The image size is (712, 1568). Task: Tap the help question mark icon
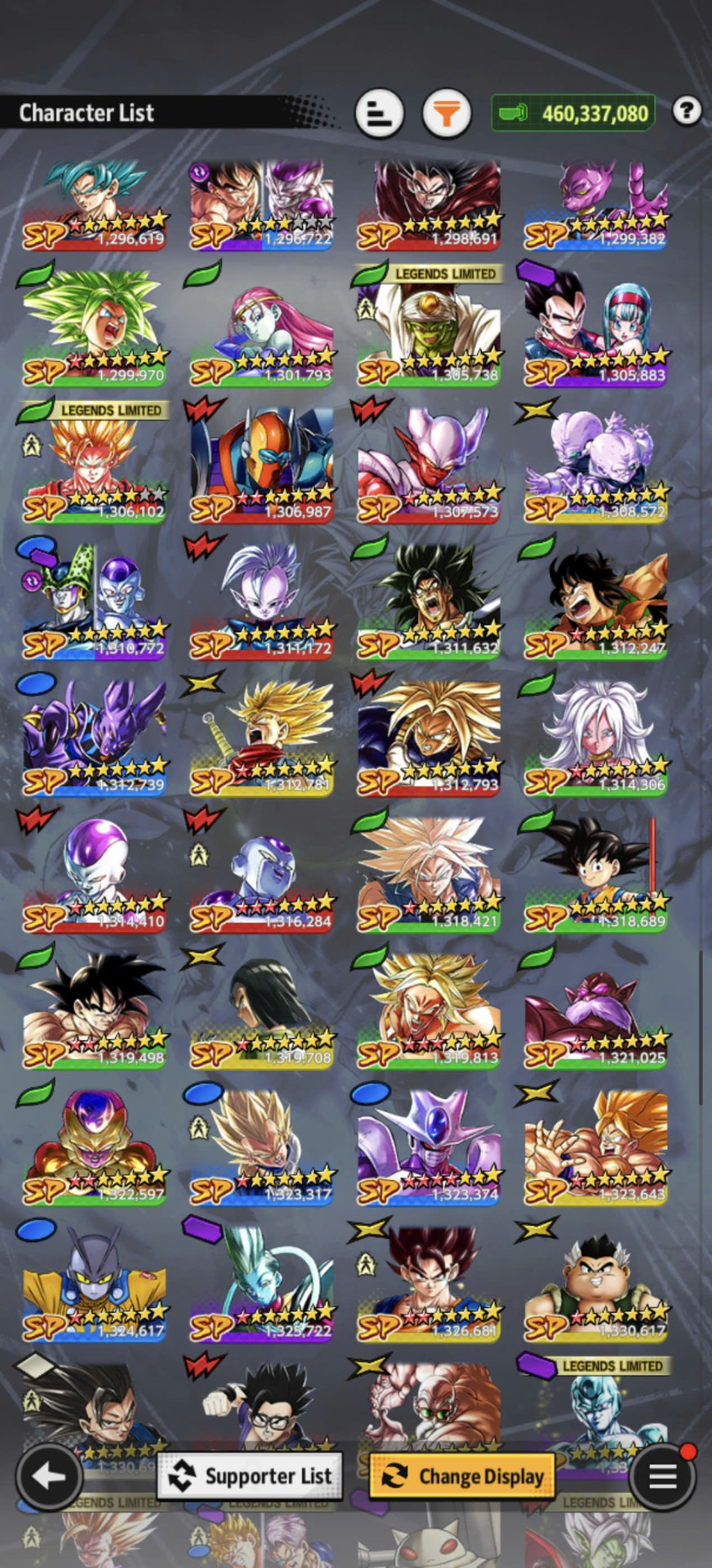click(x=687, y=110)
